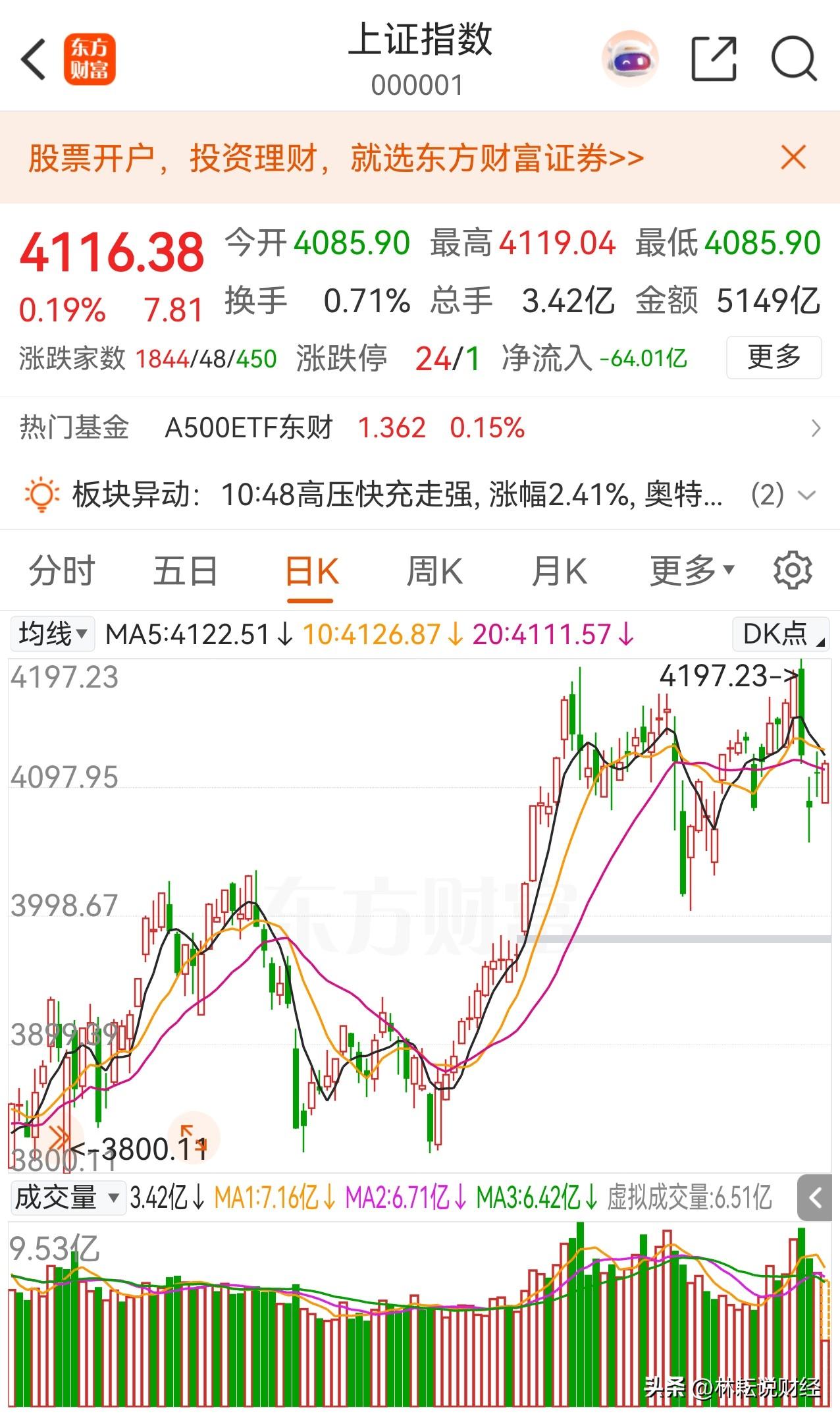
Task: Tap the 东方财富 logo icon
Action: (x=89, y=59)
